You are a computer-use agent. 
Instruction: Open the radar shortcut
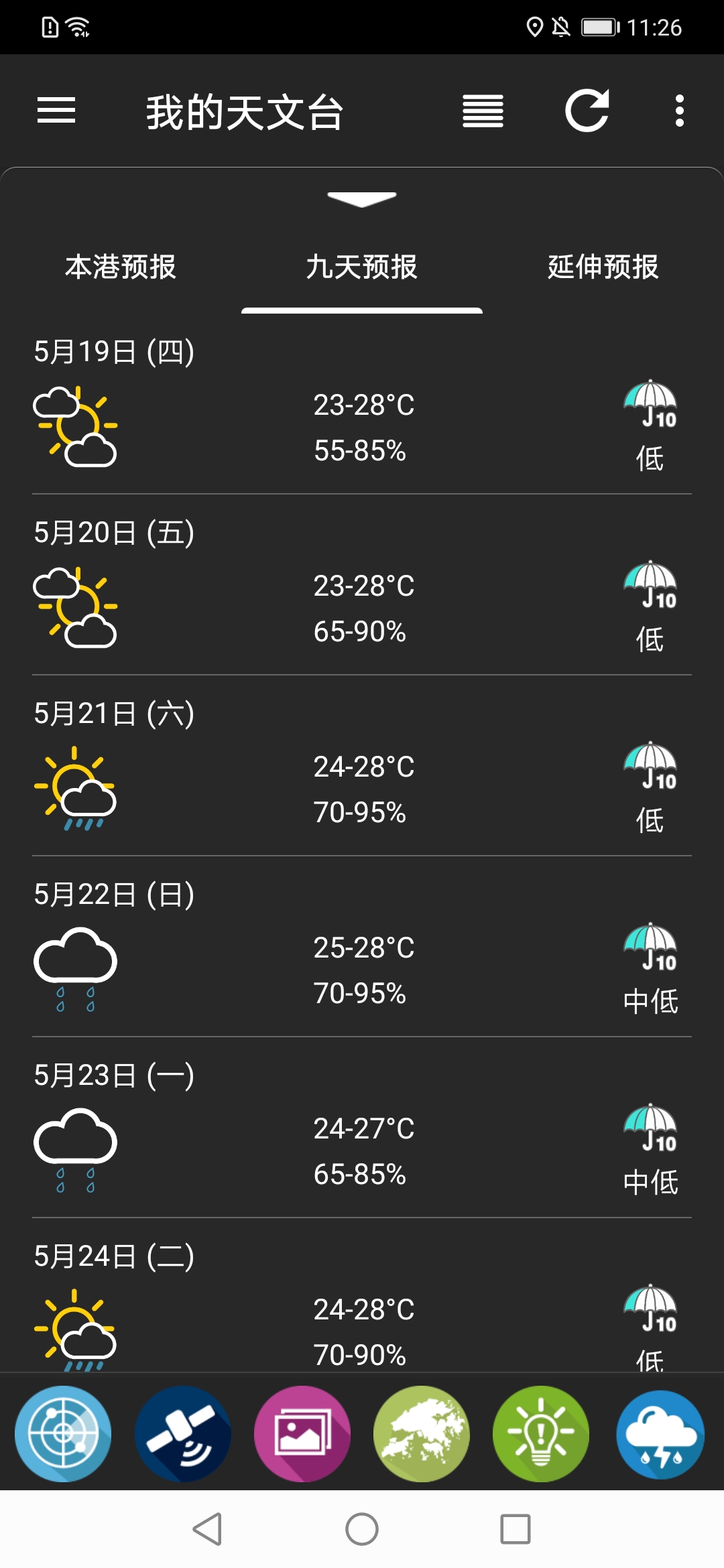(x=63, y=1434)
